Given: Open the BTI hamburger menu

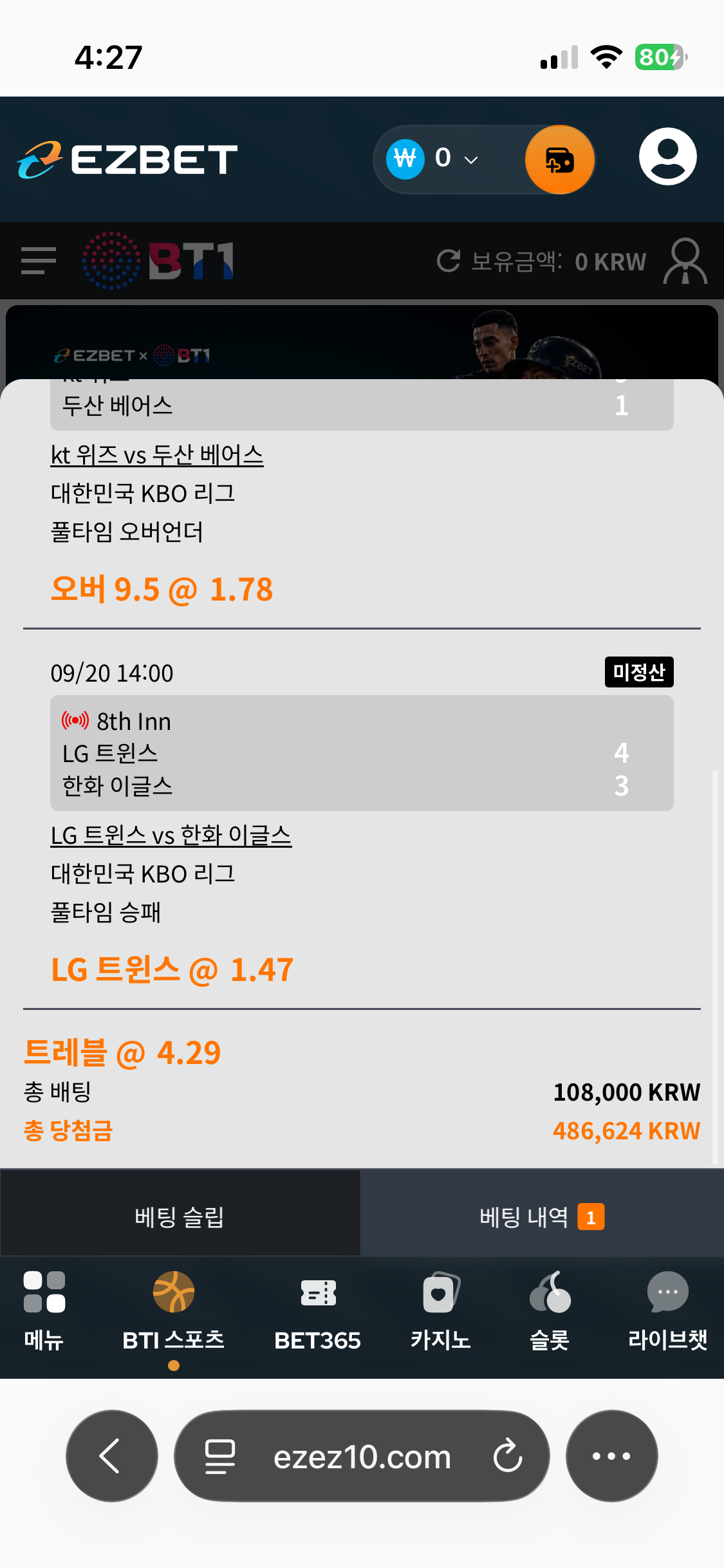Looking at the screenshot, I should 39,261.
